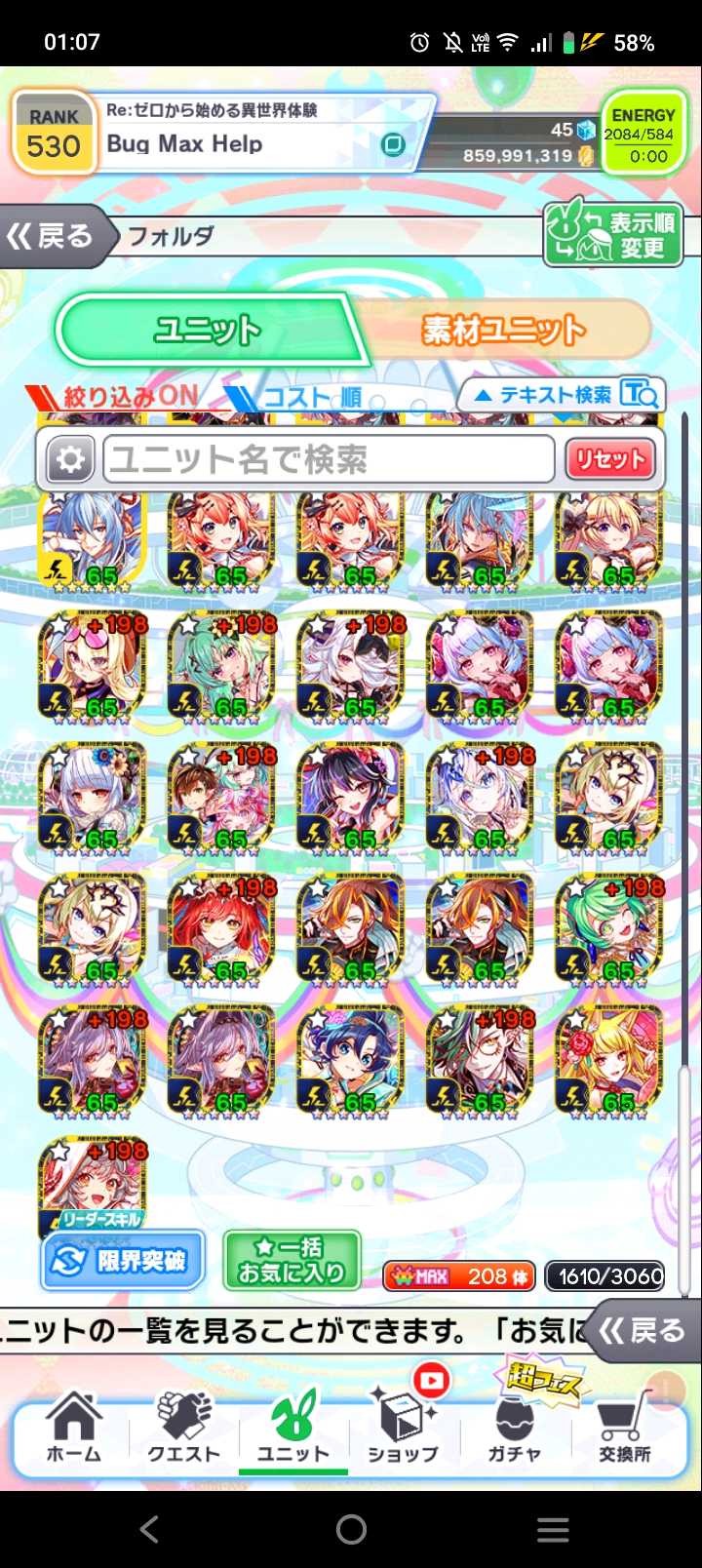Open the 限界突破 limit break button

pos(123,1260)
